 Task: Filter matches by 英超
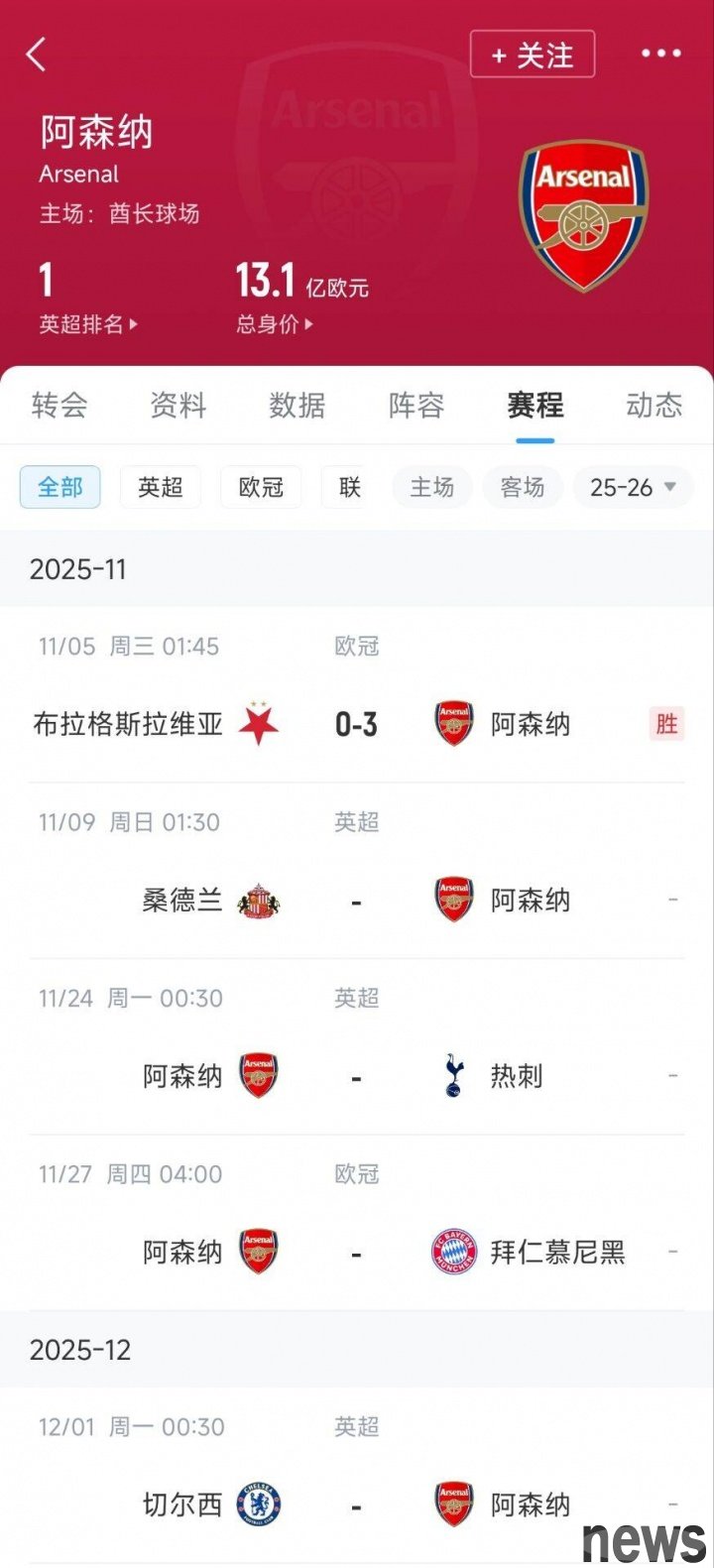click(x=161, y=487)
